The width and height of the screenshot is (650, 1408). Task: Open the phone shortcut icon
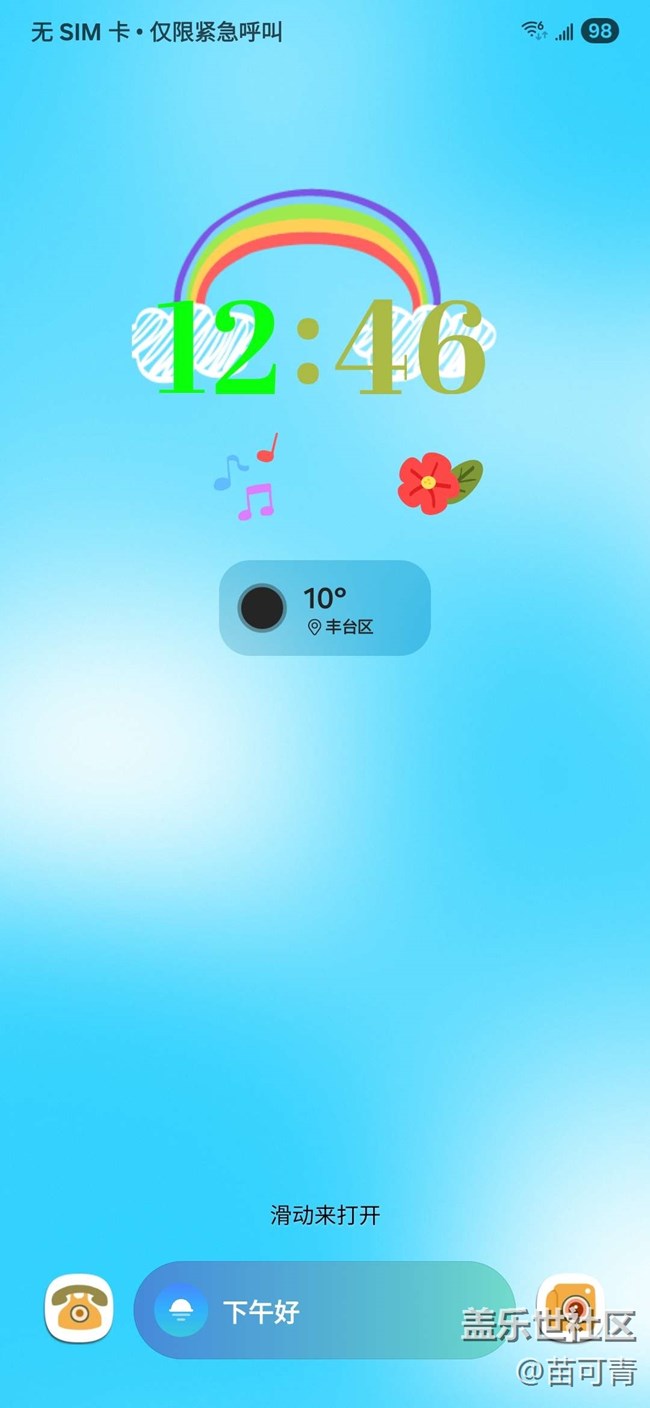79,1309
